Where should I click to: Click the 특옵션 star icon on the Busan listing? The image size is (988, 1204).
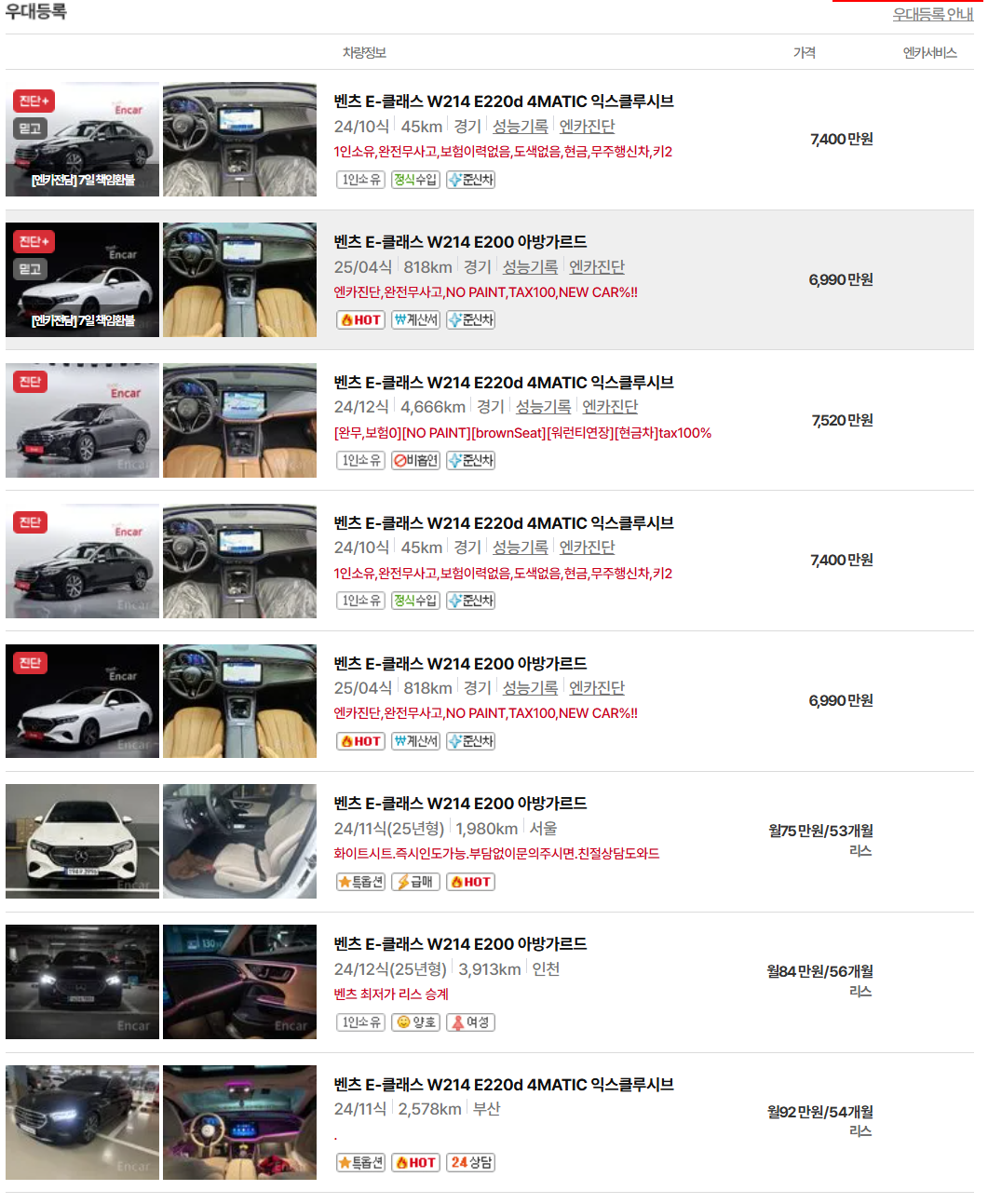pos(360,1162)
